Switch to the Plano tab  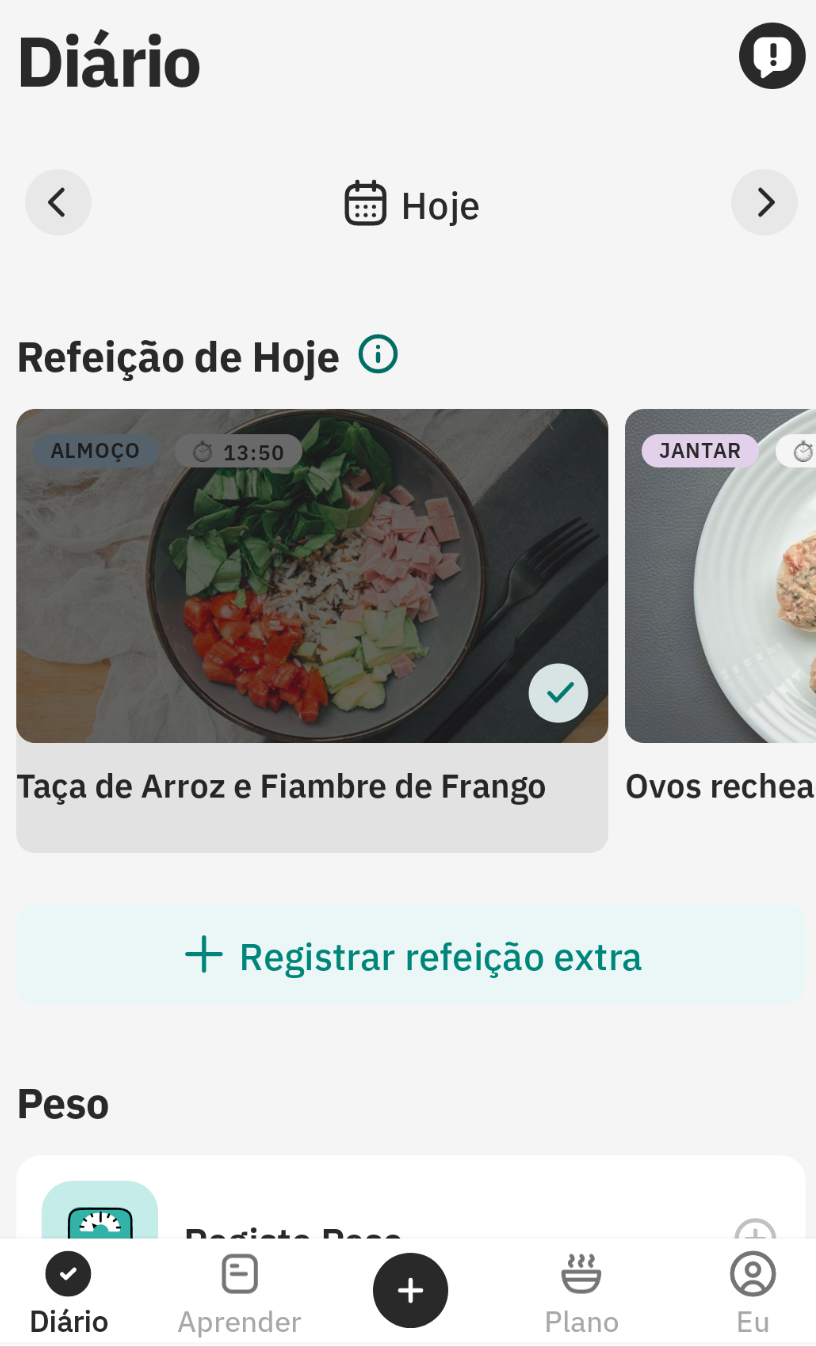(x=581, y=1293)
